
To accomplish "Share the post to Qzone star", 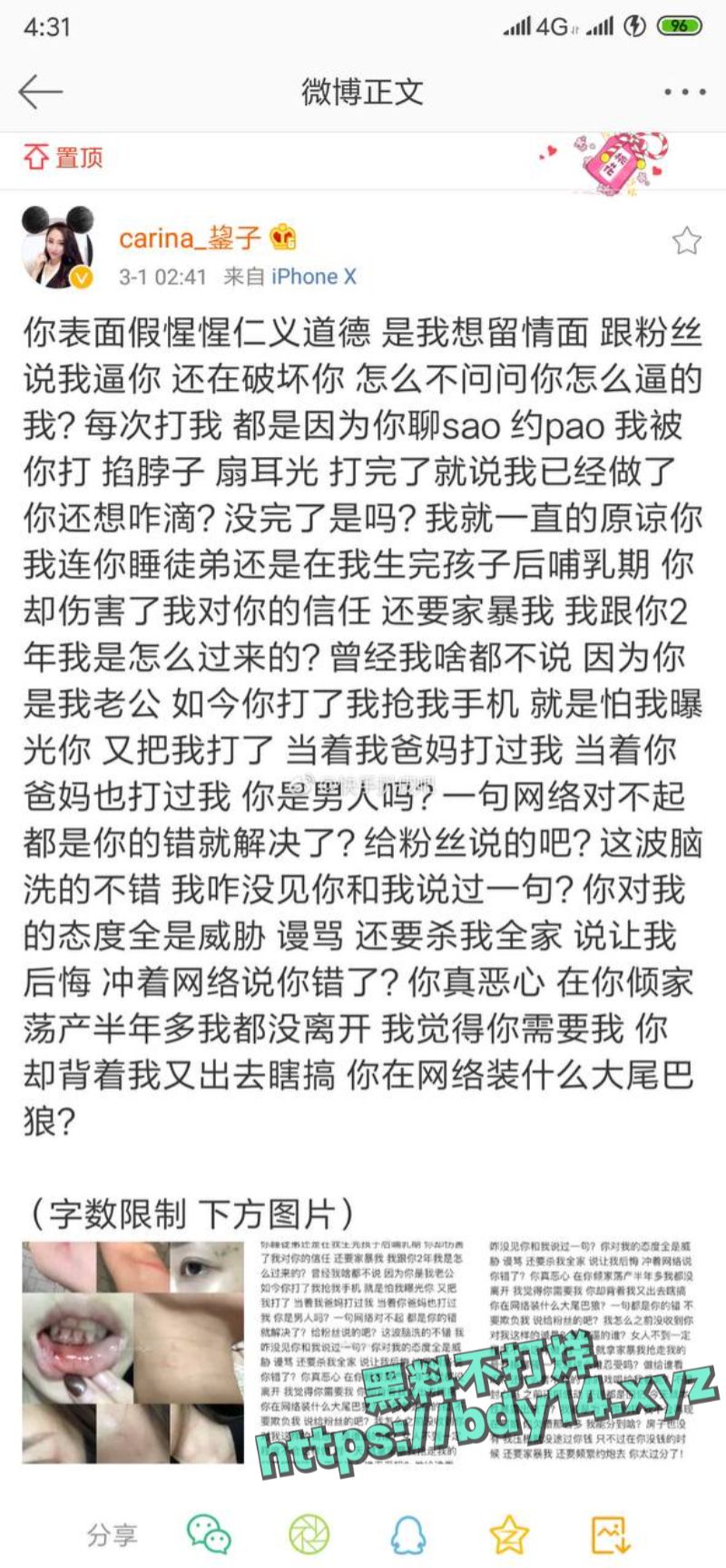I will pos(509,1534).
